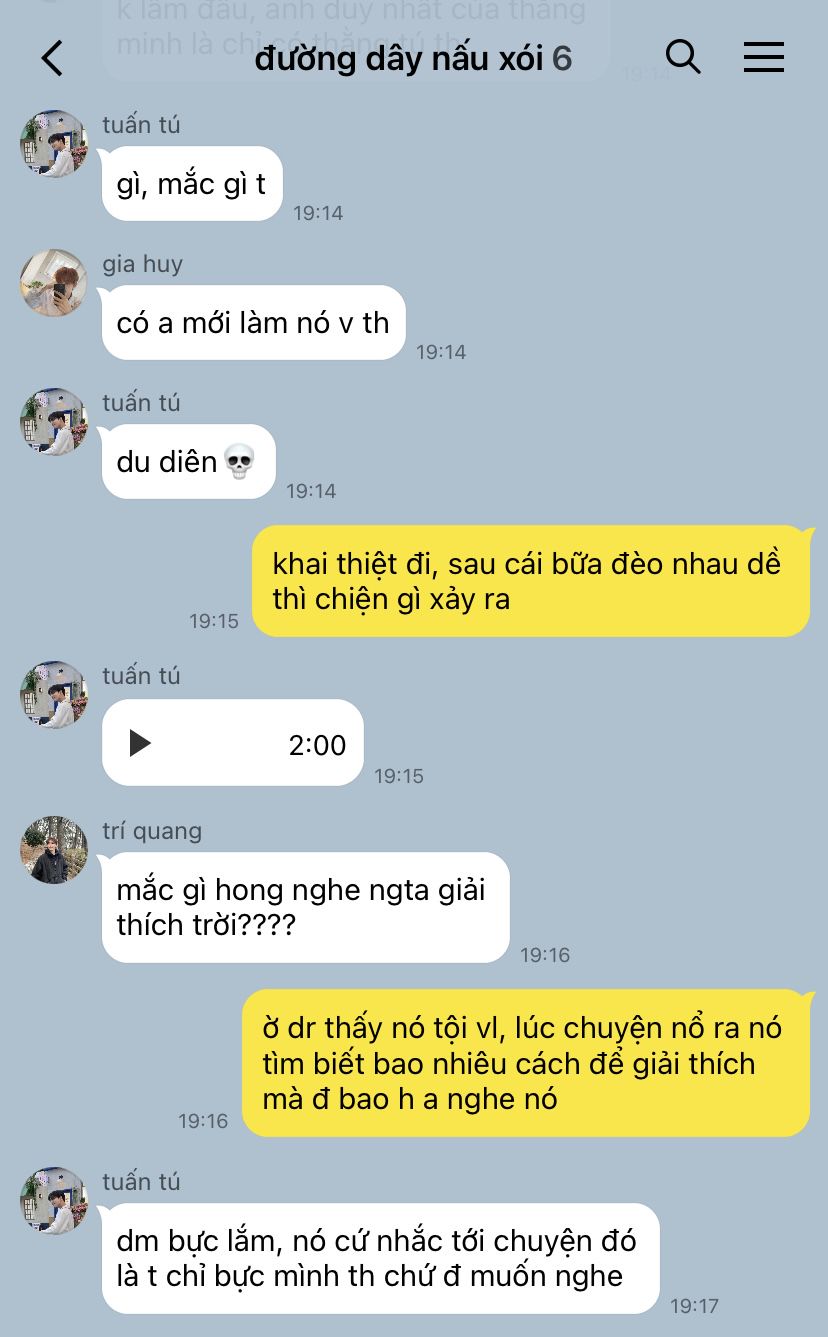
Task: Open trí quang's profile picture
Action: 54,850
